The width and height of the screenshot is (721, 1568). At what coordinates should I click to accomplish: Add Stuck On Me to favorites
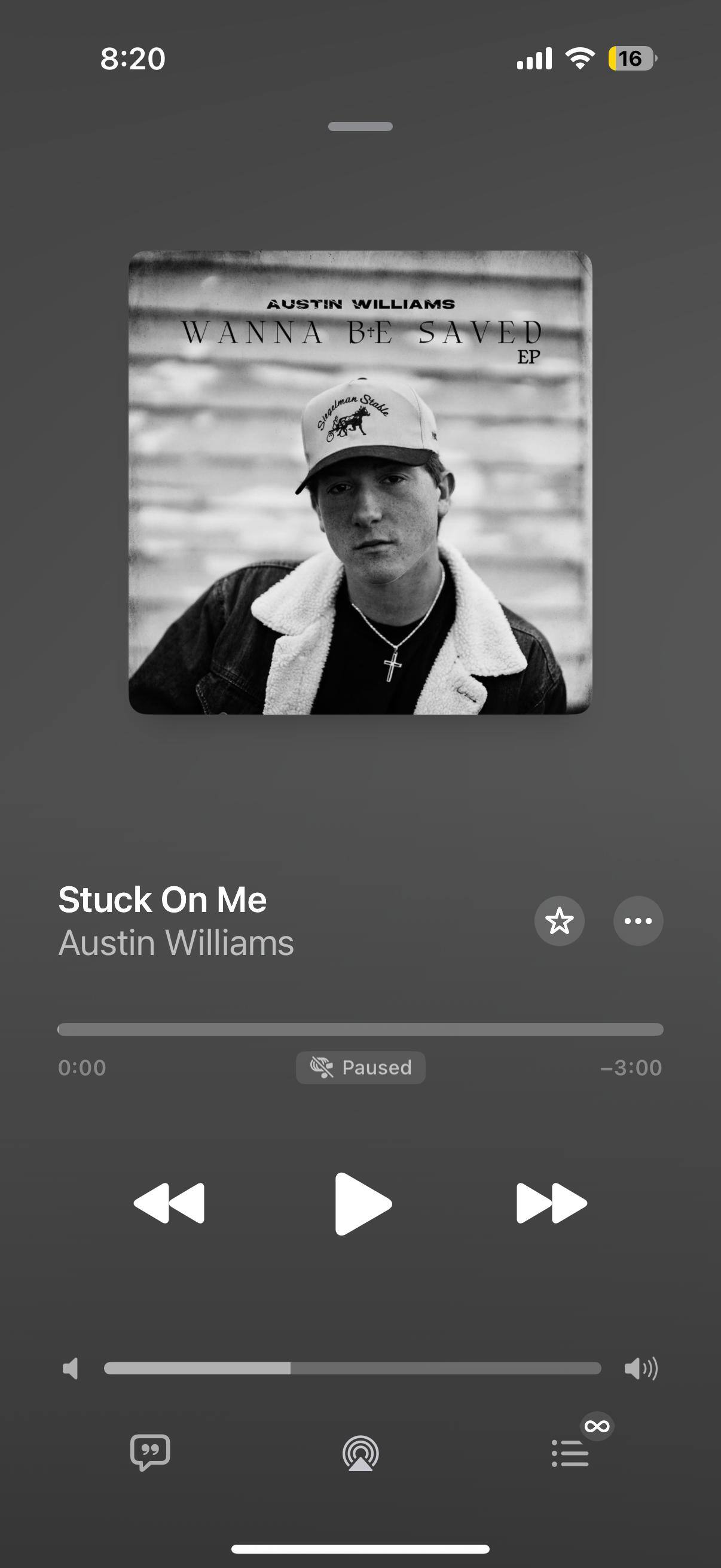559,920
